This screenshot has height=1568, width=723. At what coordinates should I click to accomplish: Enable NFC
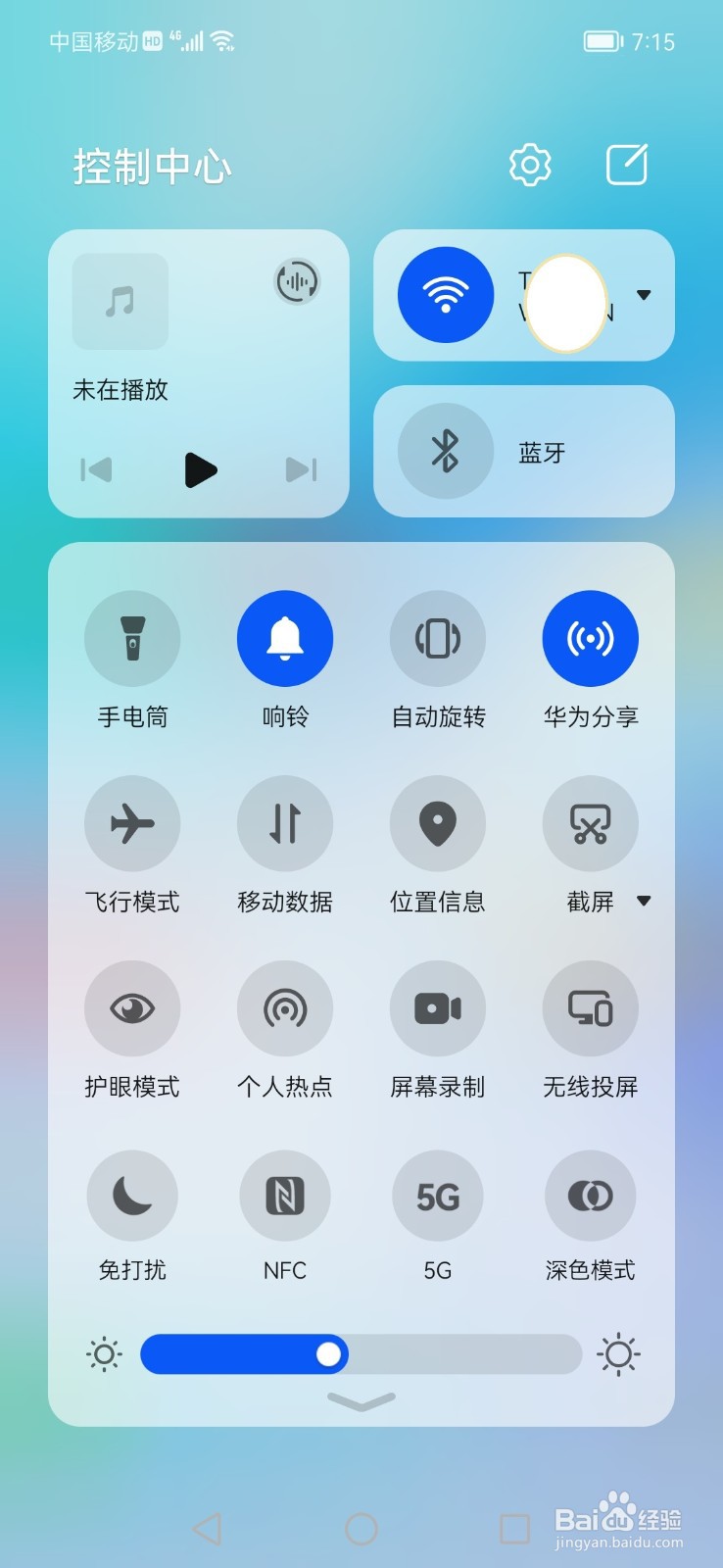[285, 1195]
